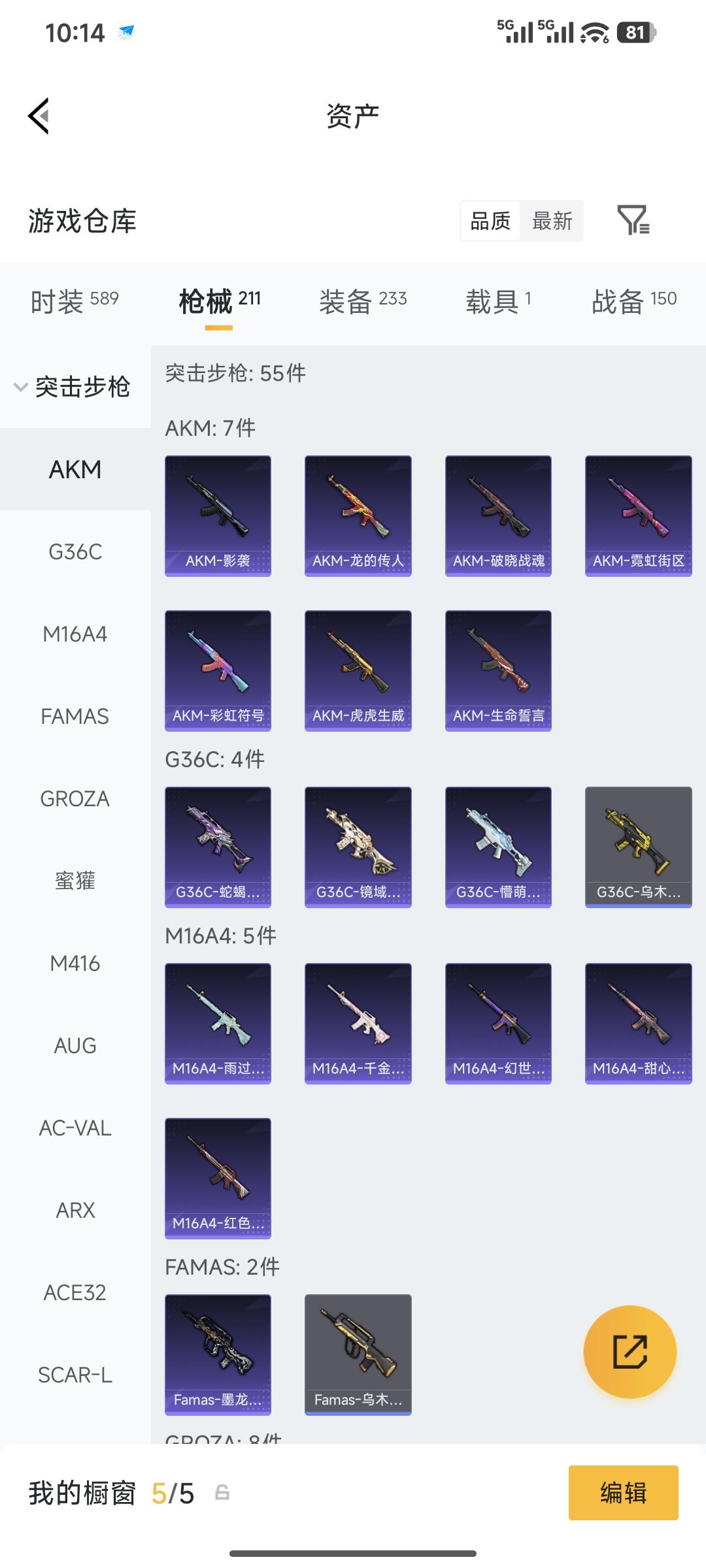Viewport: 706px width, 1568px height.
Task: Collapse the 突击步枪 category
Action: (x=75, y=387)
